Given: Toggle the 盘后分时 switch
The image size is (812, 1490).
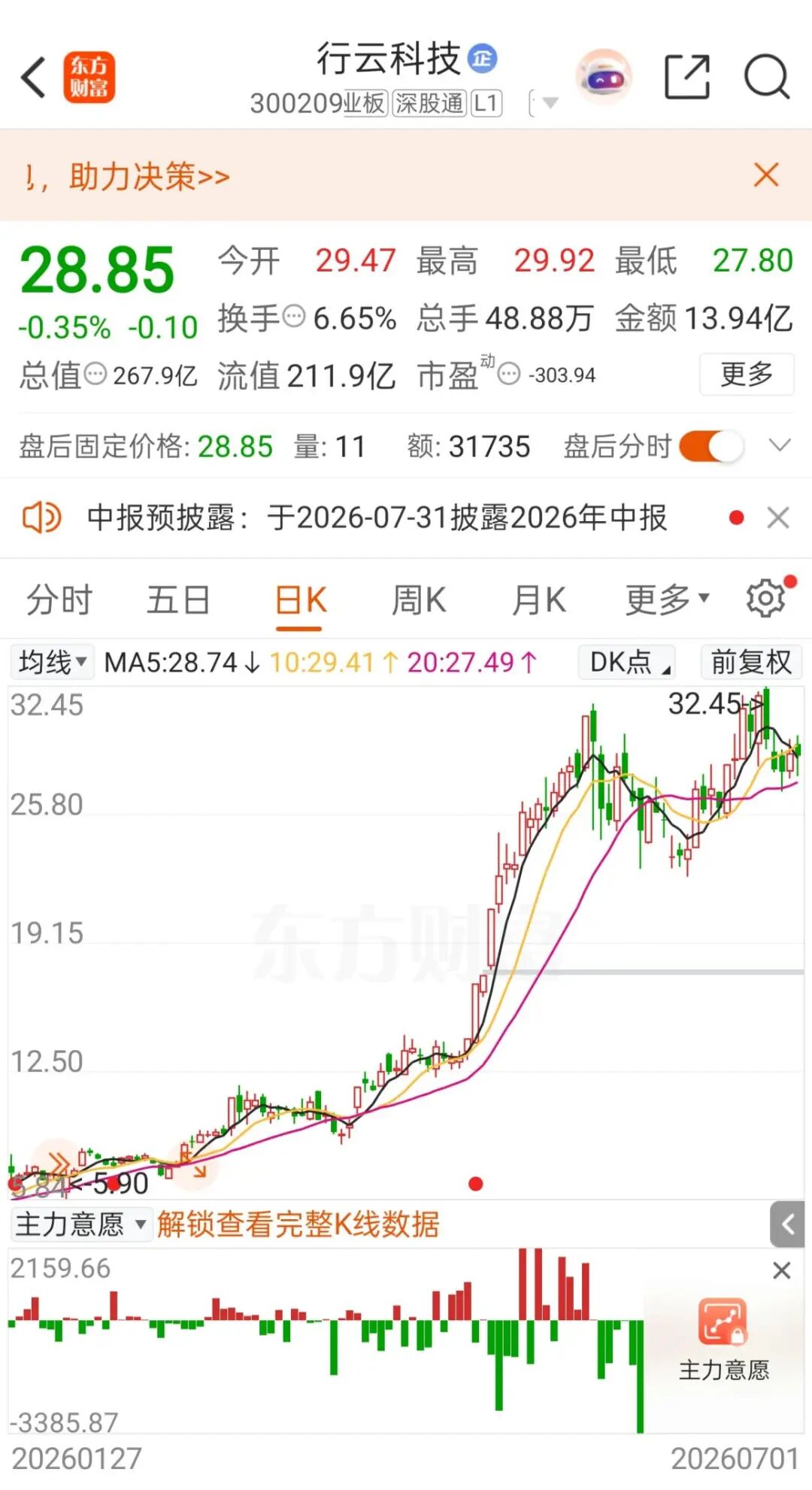Looking at the screenshot, I should [x=710, y=447].
